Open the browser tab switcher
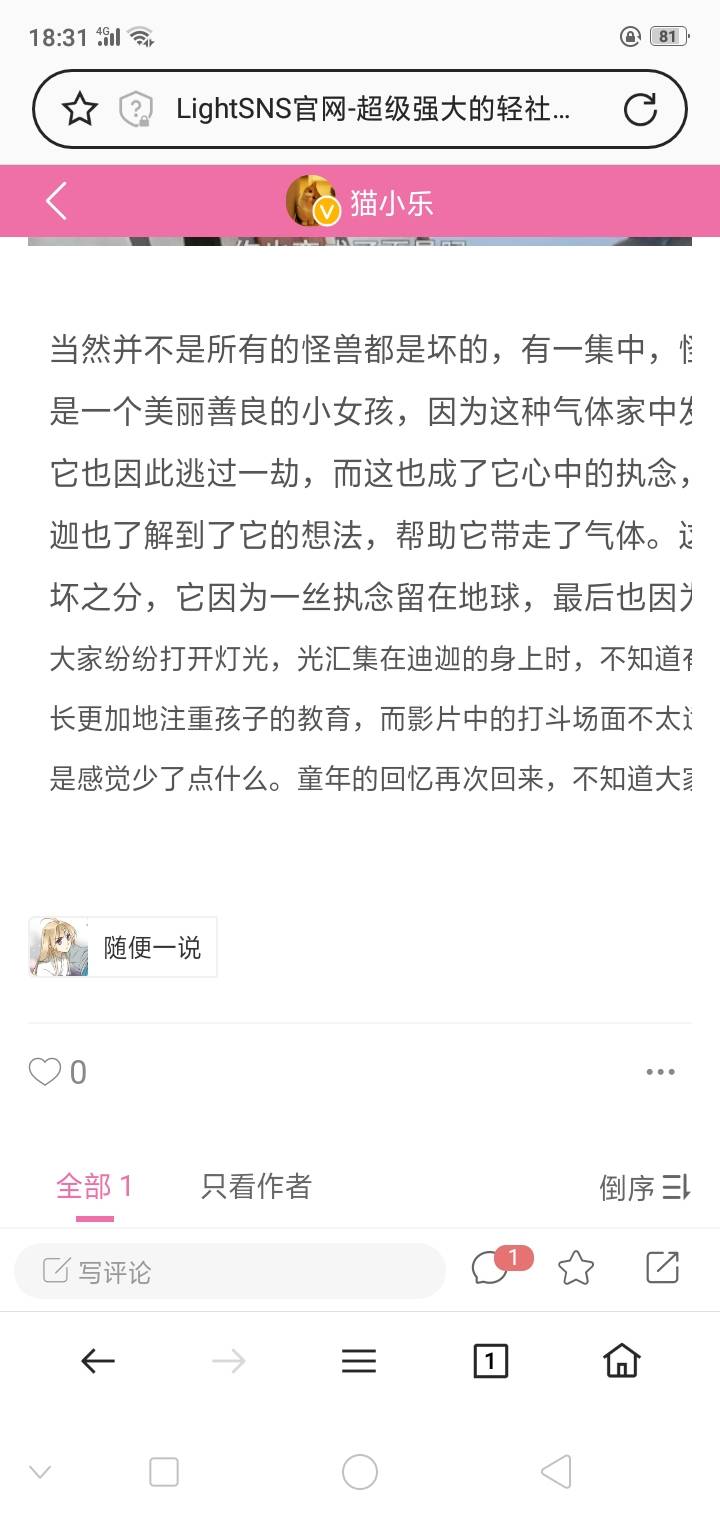720x1520 pixels. (x=490, y=1360)
